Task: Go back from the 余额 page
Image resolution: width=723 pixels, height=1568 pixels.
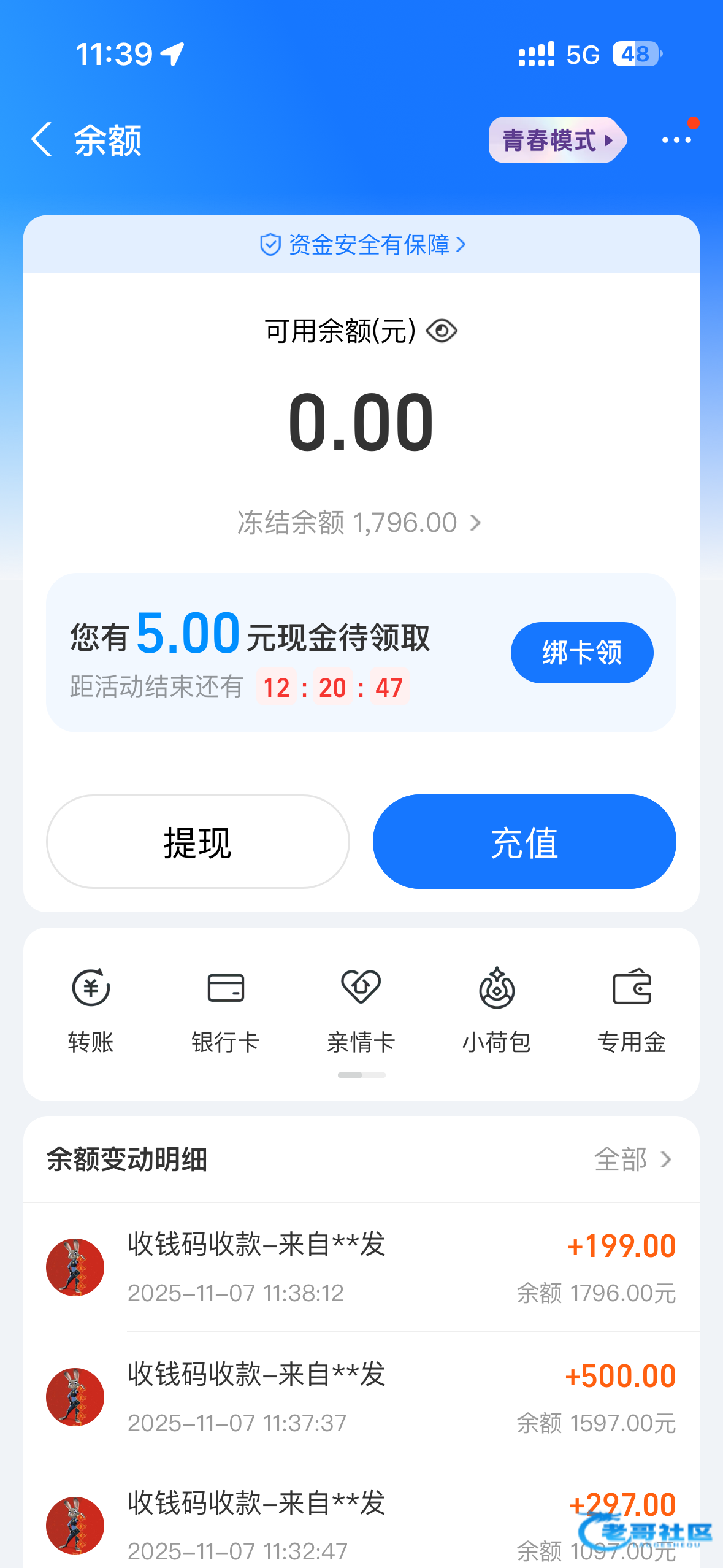Action: click(42, 140)
